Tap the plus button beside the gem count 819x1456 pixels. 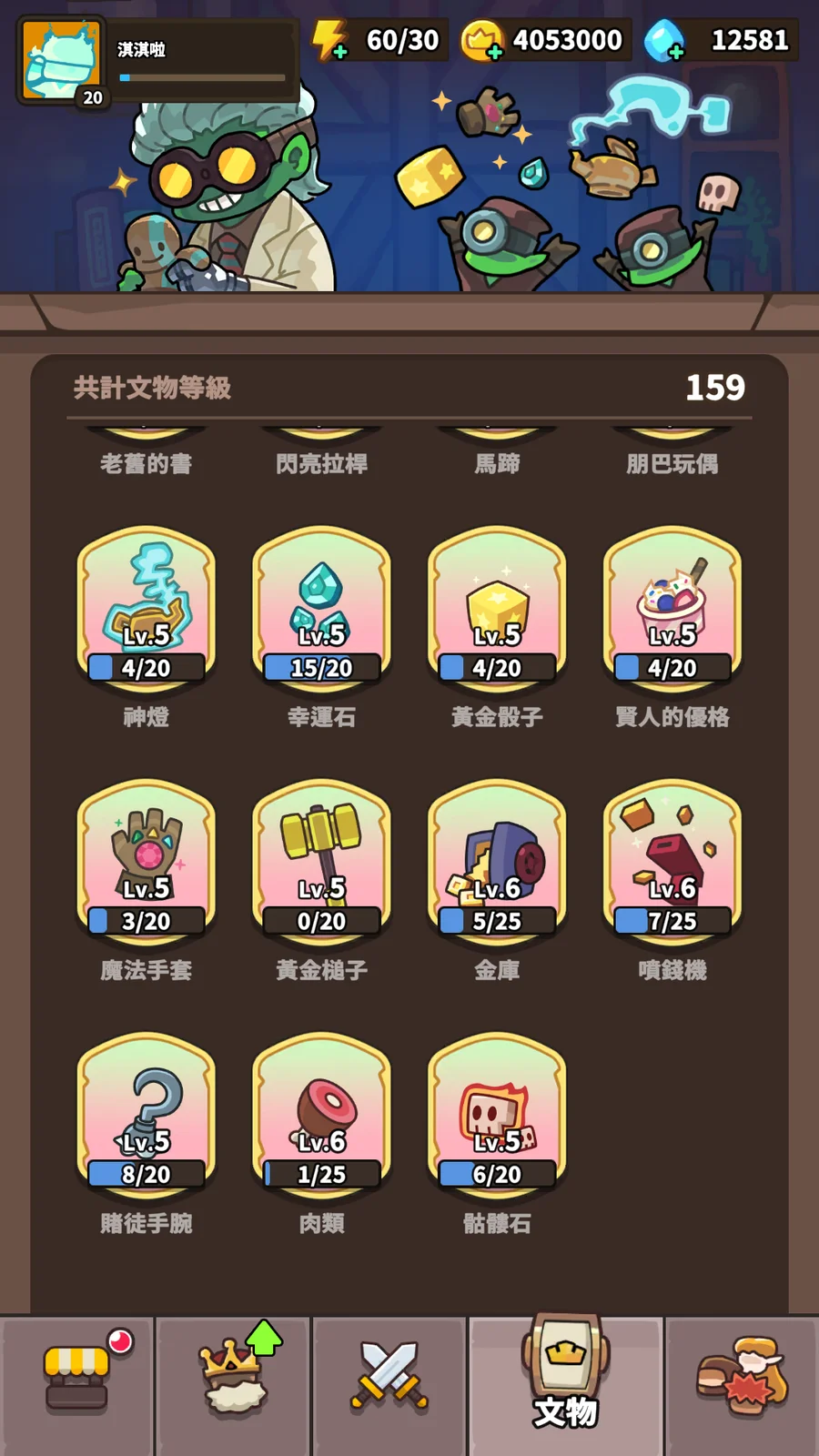click(675, 53)
